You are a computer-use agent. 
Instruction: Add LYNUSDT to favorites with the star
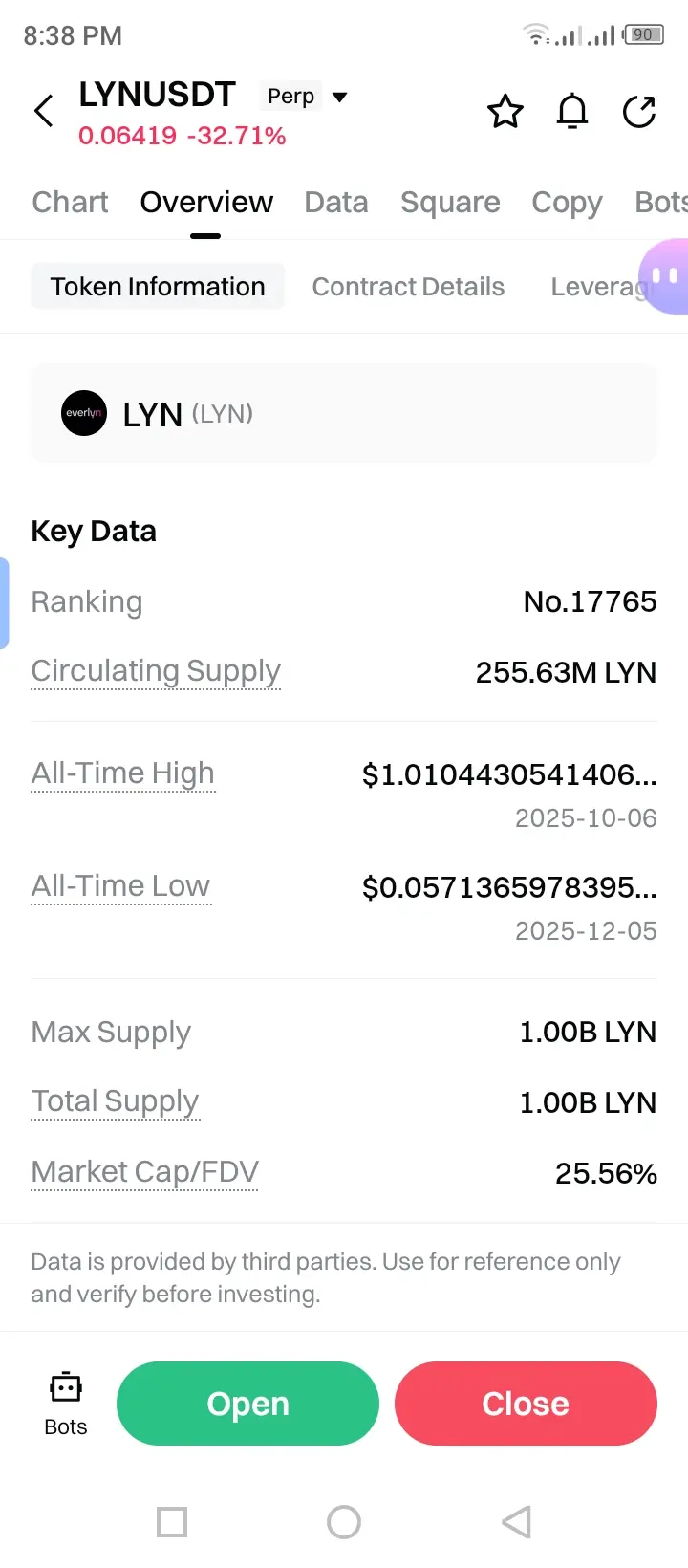505,112
